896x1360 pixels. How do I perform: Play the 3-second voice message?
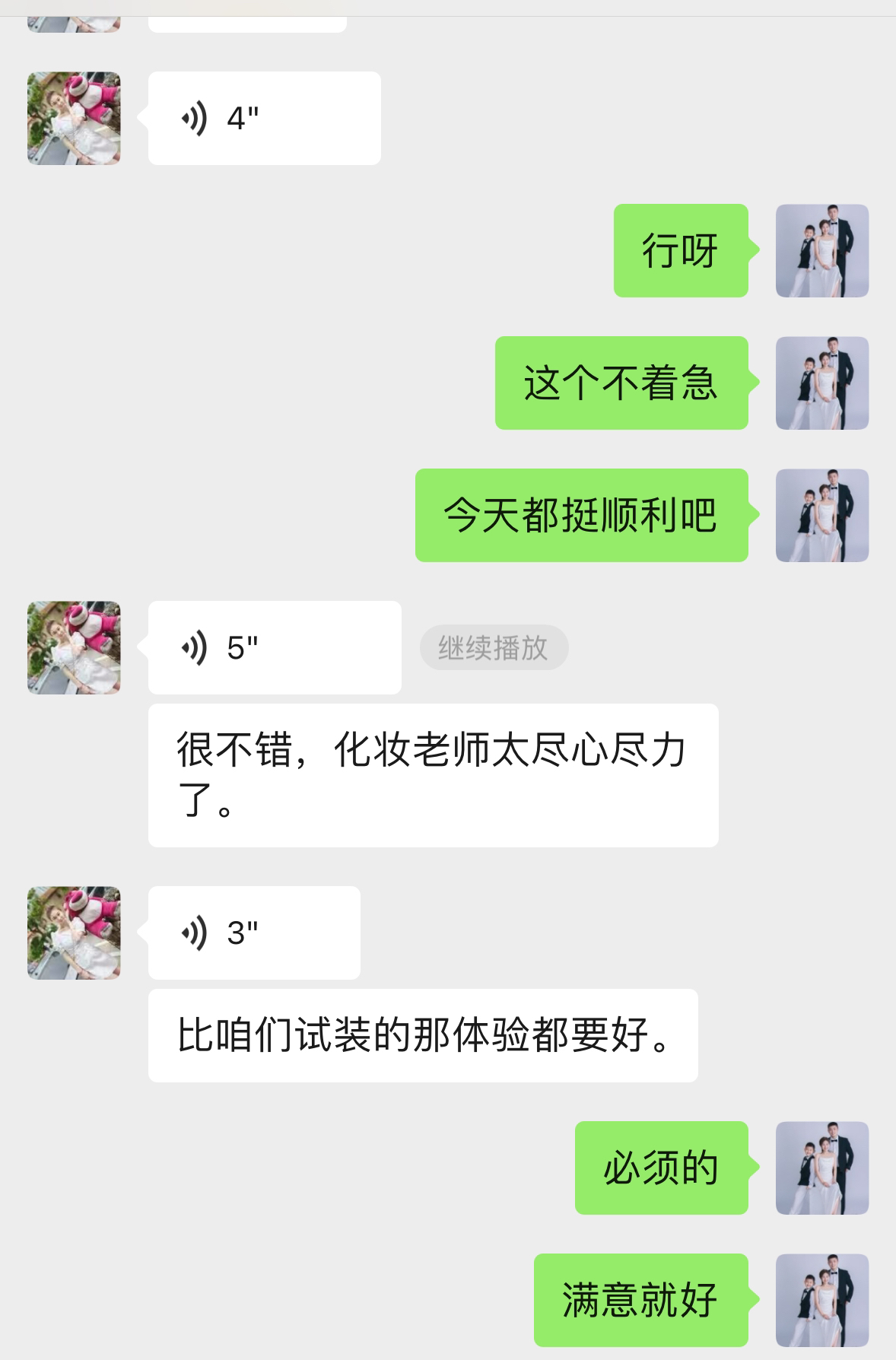coord(253,933)
